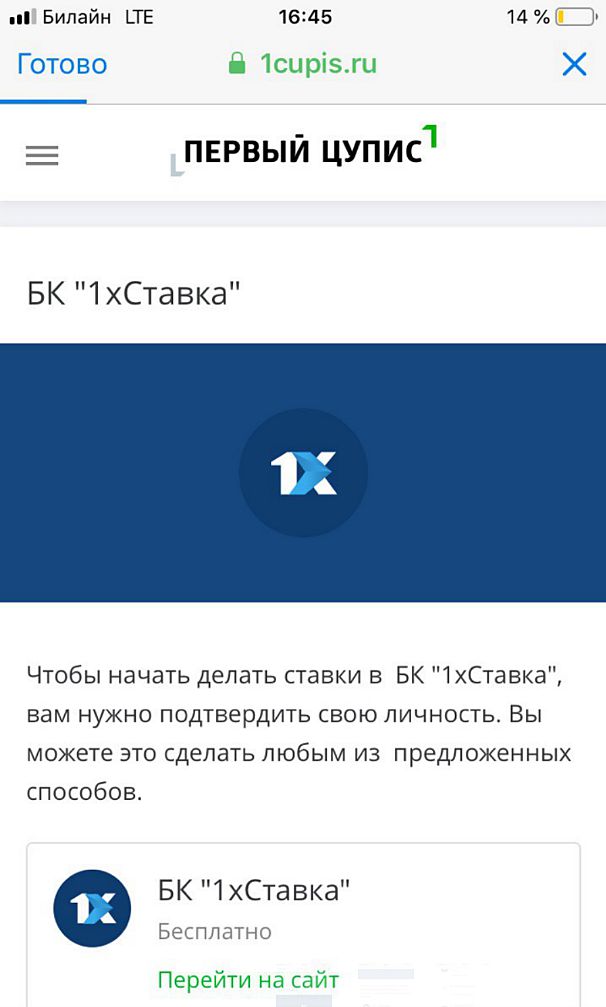Open the БК "1хСтавка" card
The image size is (606, 1007).
pyautogui.click(x=254, y=890)
